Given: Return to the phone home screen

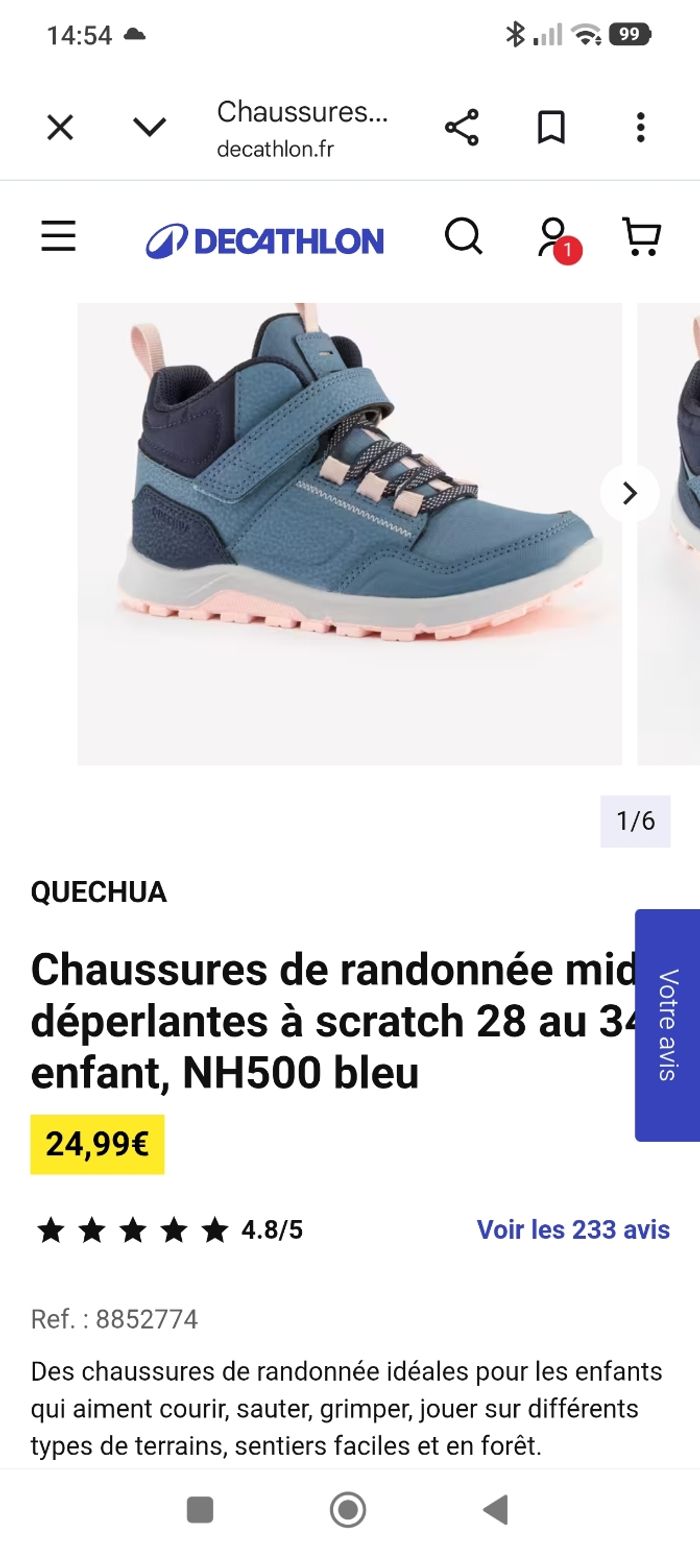Looking at the screenshot, I should (x=348, y=1510).
